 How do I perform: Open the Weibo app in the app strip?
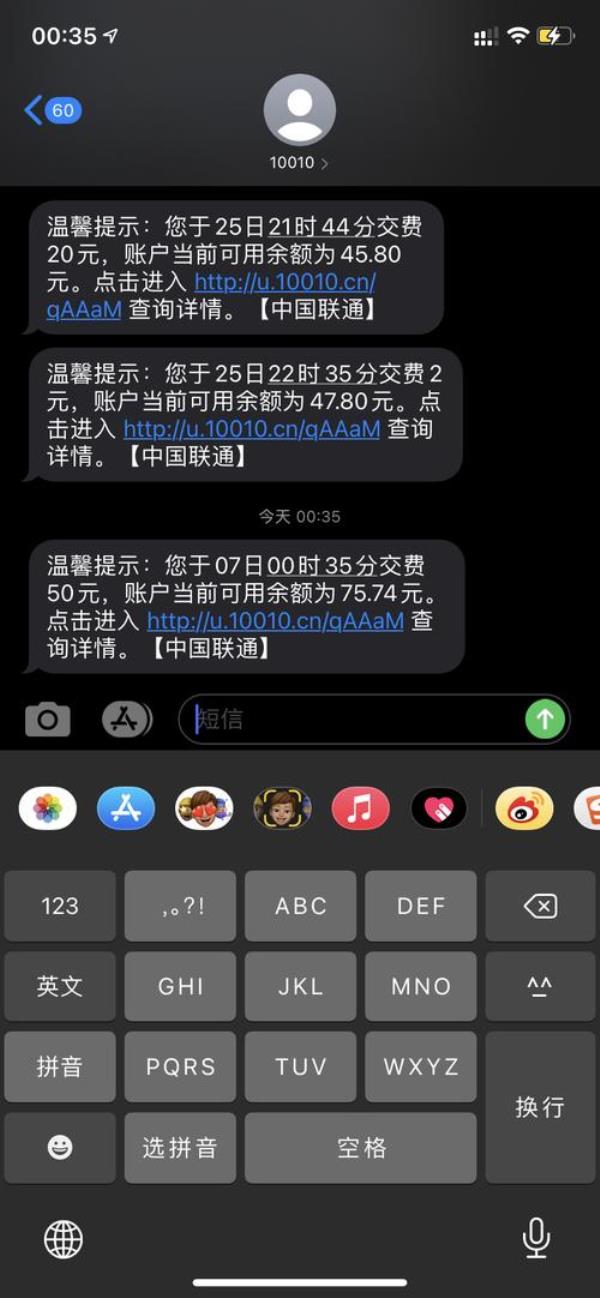(x=524, y=808)
